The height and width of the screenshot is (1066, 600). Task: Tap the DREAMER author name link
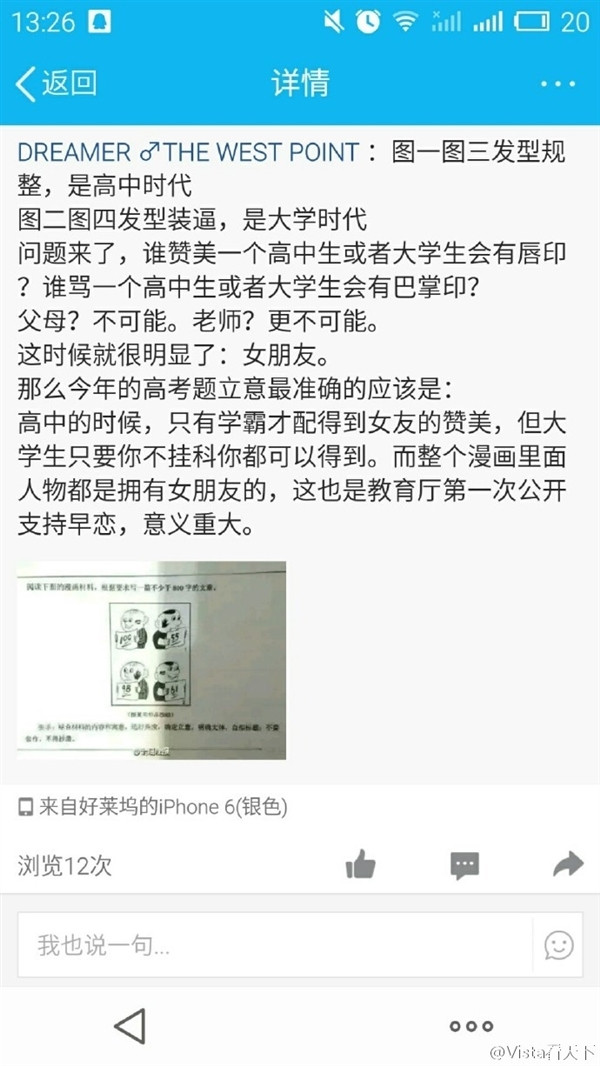[x=188, y=152]
